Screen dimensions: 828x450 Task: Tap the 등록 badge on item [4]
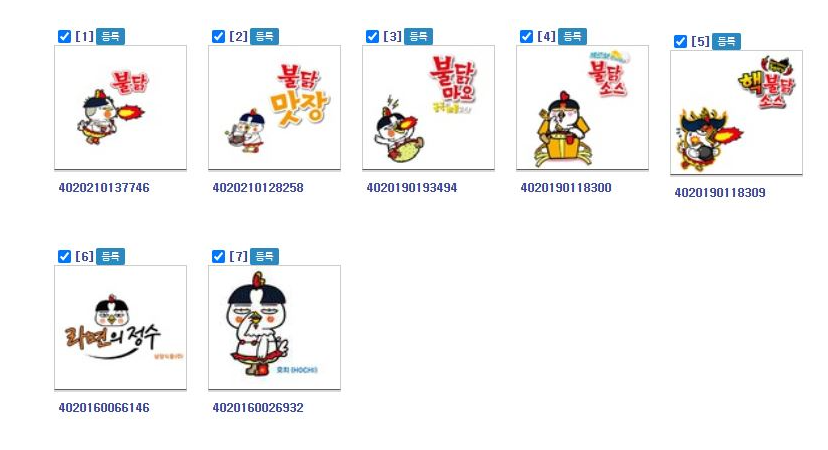point(572,37)
